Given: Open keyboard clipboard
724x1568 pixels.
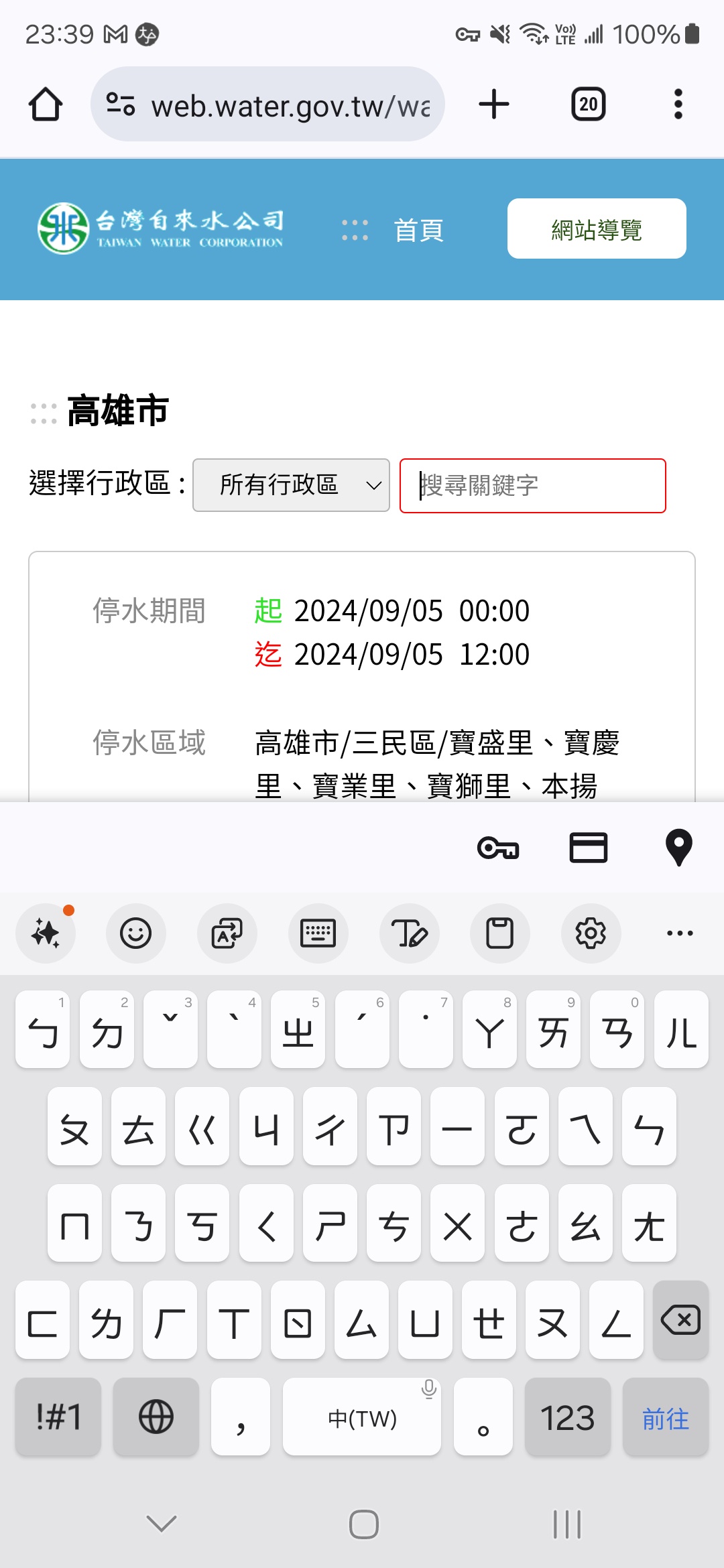Looking at the screenshot, I should coord(499,933).
